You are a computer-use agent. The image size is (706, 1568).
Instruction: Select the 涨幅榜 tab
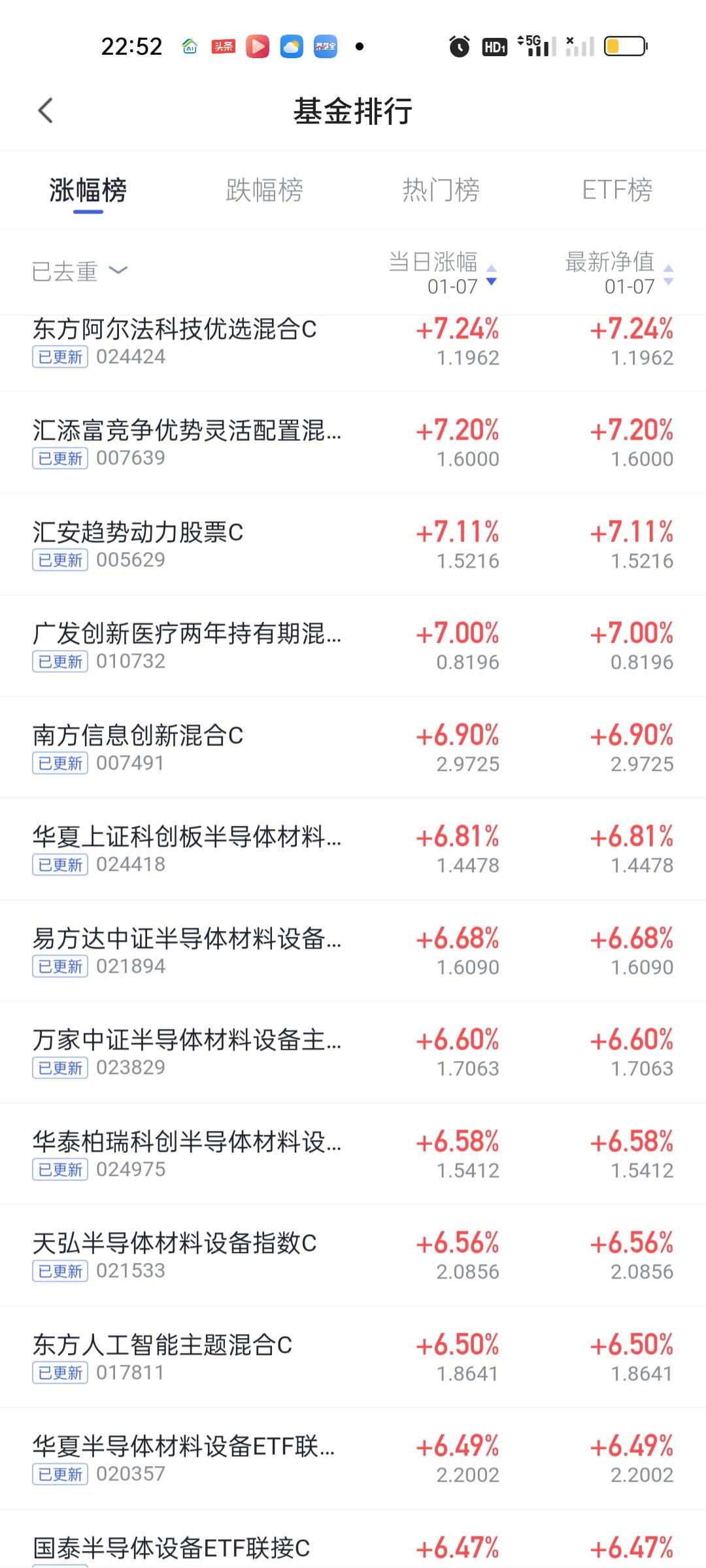click(x=88, y=190)
